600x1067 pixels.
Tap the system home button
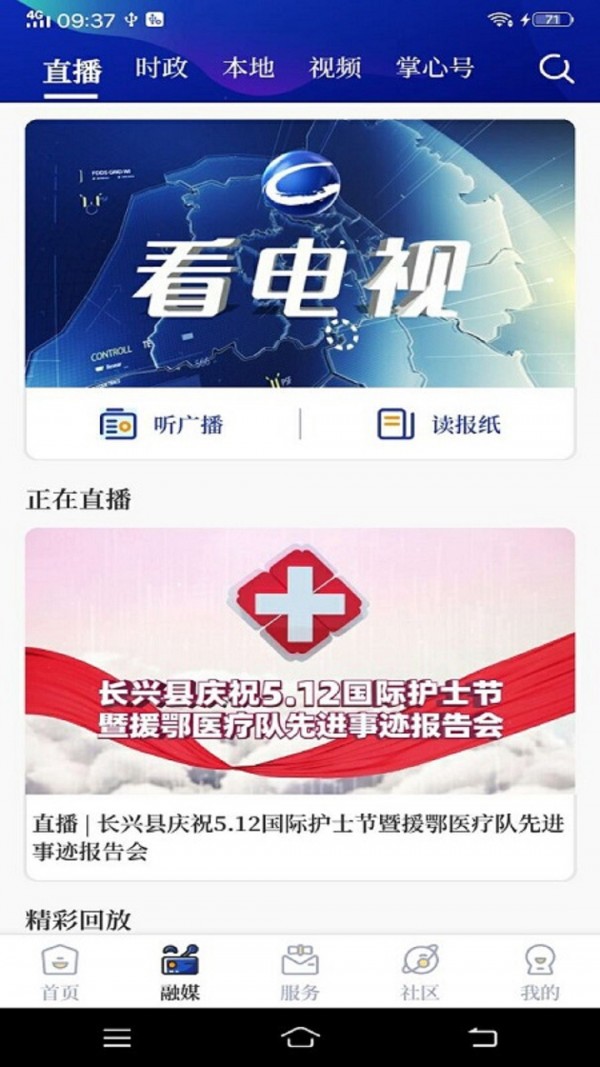(300, 1038)
